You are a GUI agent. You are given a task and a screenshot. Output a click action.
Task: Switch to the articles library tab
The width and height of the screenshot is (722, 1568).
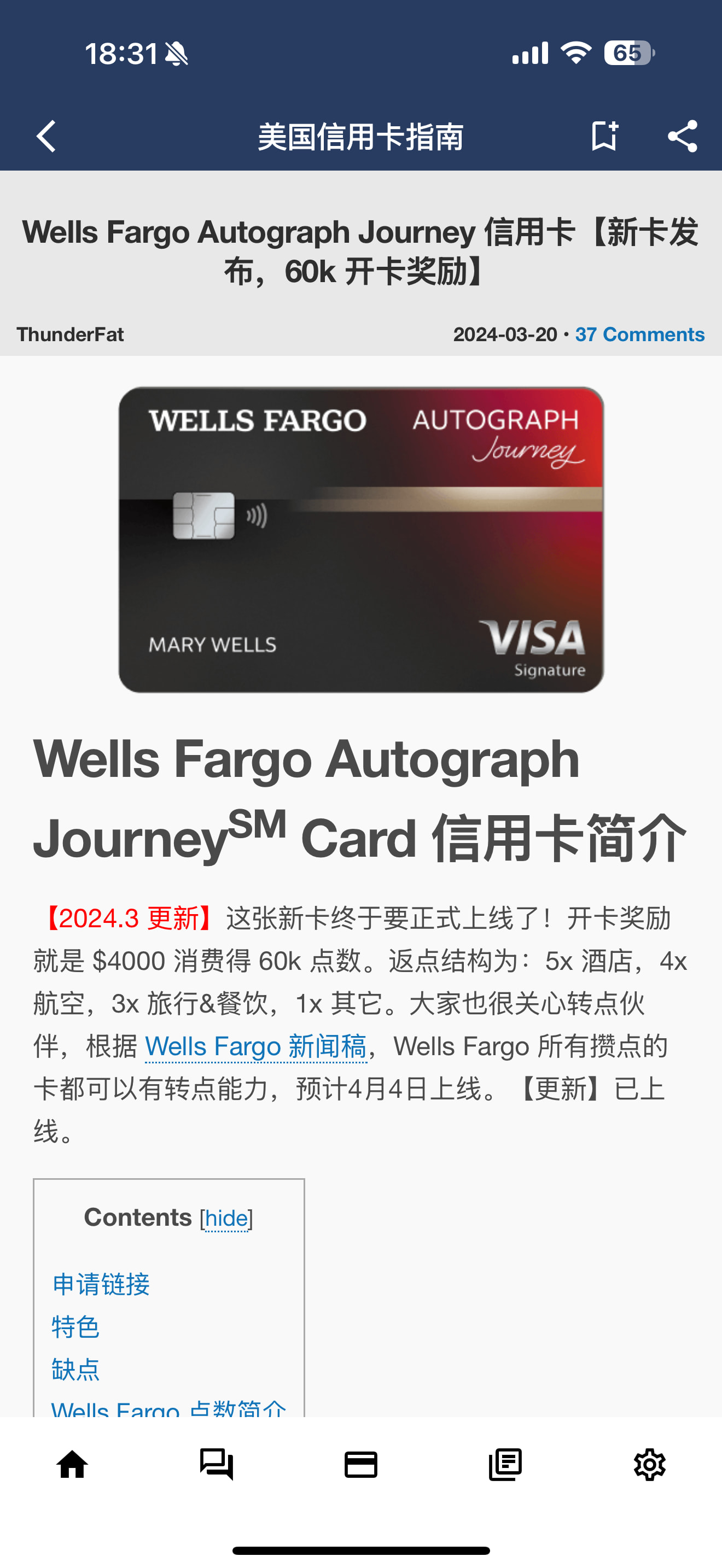pos(505,1464)
